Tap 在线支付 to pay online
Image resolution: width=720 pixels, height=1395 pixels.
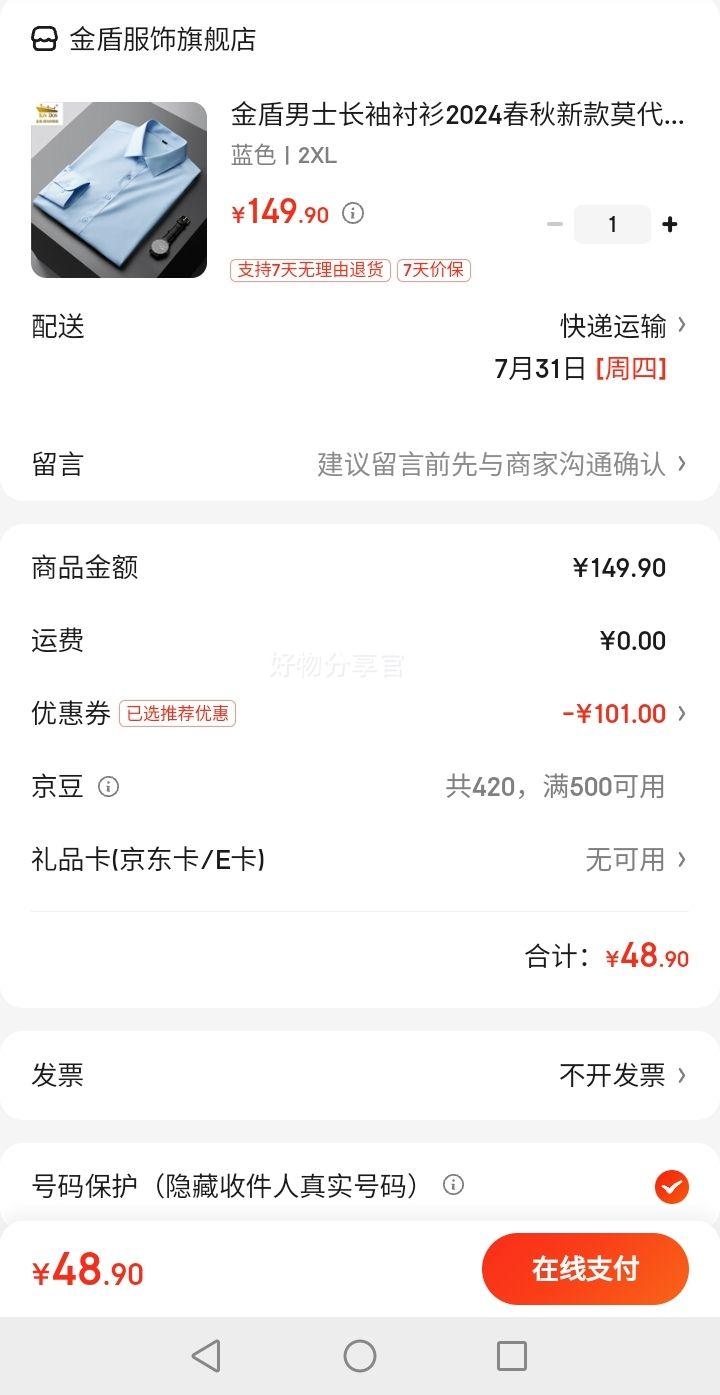[585, 1269]
